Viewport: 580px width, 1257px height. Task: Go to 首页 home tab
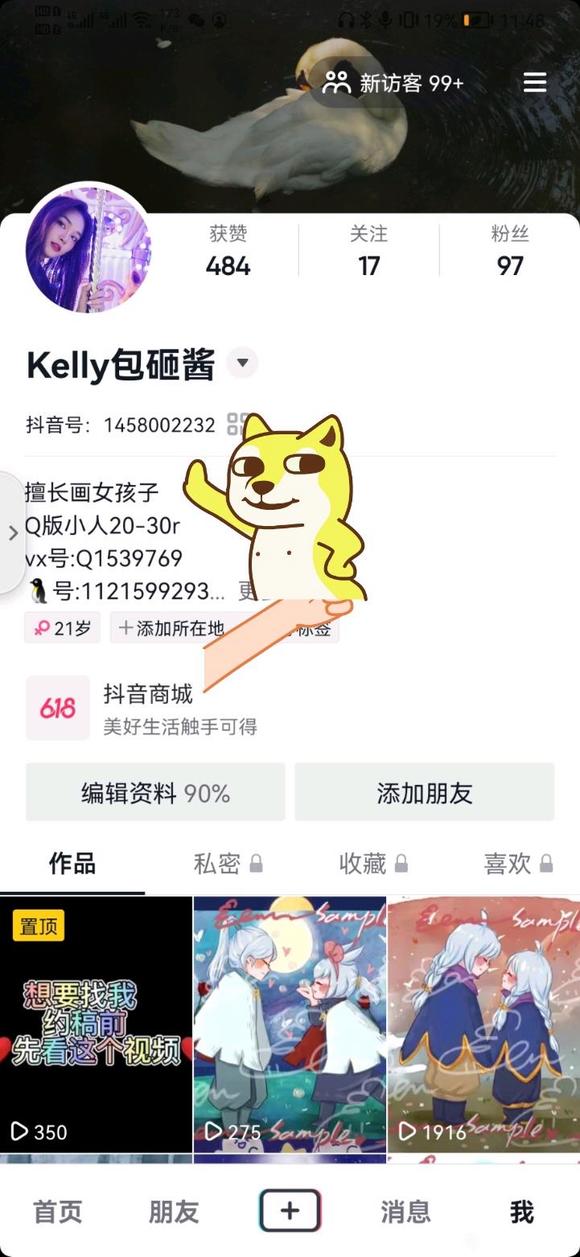(x=58, y=1212)
